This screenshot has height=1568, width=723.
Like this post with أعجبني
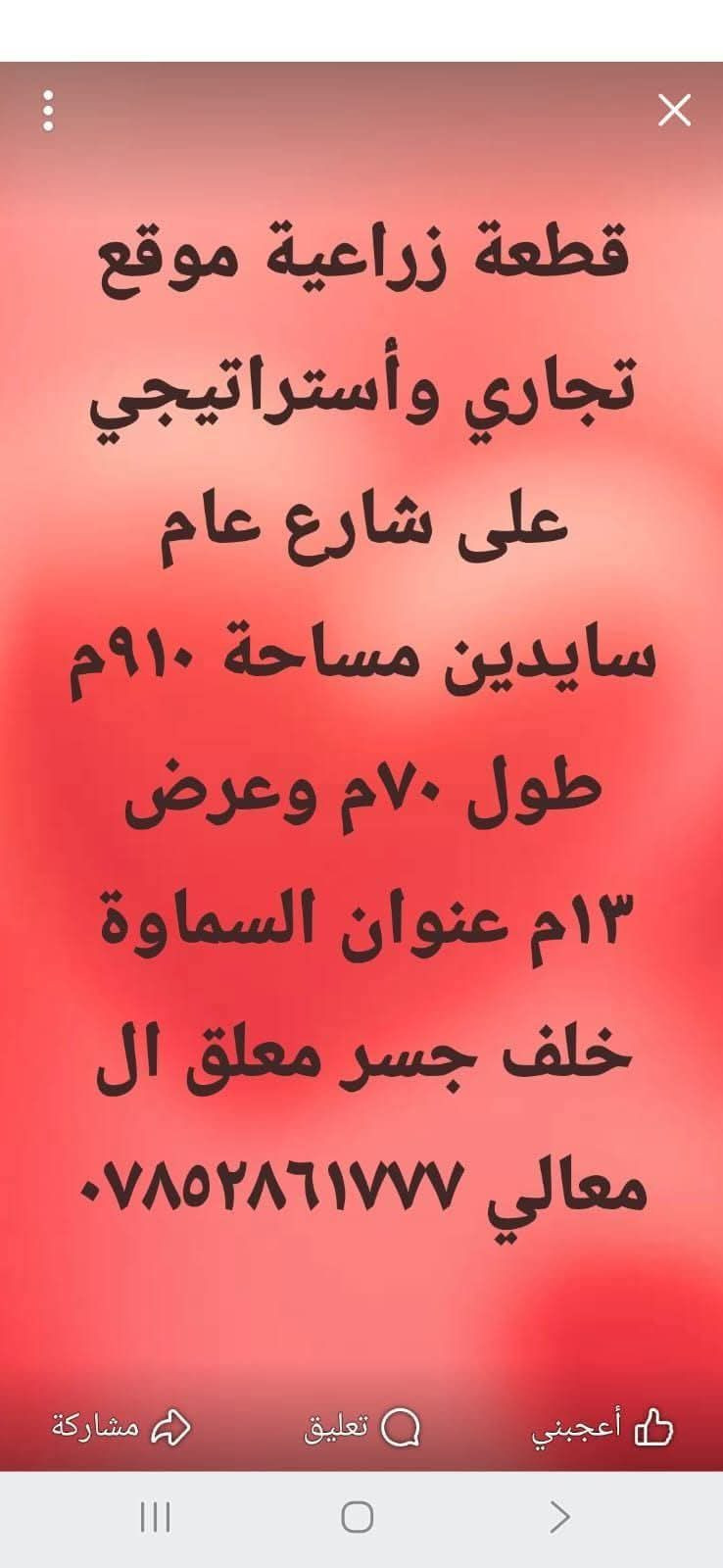(x=602, y=1428)
